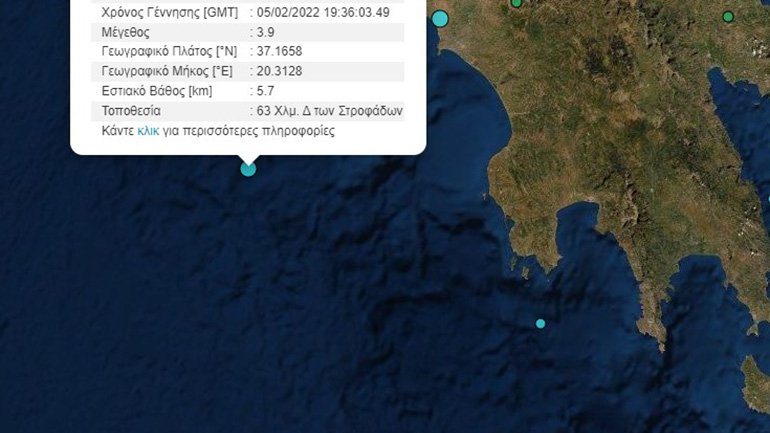Open the κλικ link for more information
This screenshot has width=770, height=433.
[148, 131]
